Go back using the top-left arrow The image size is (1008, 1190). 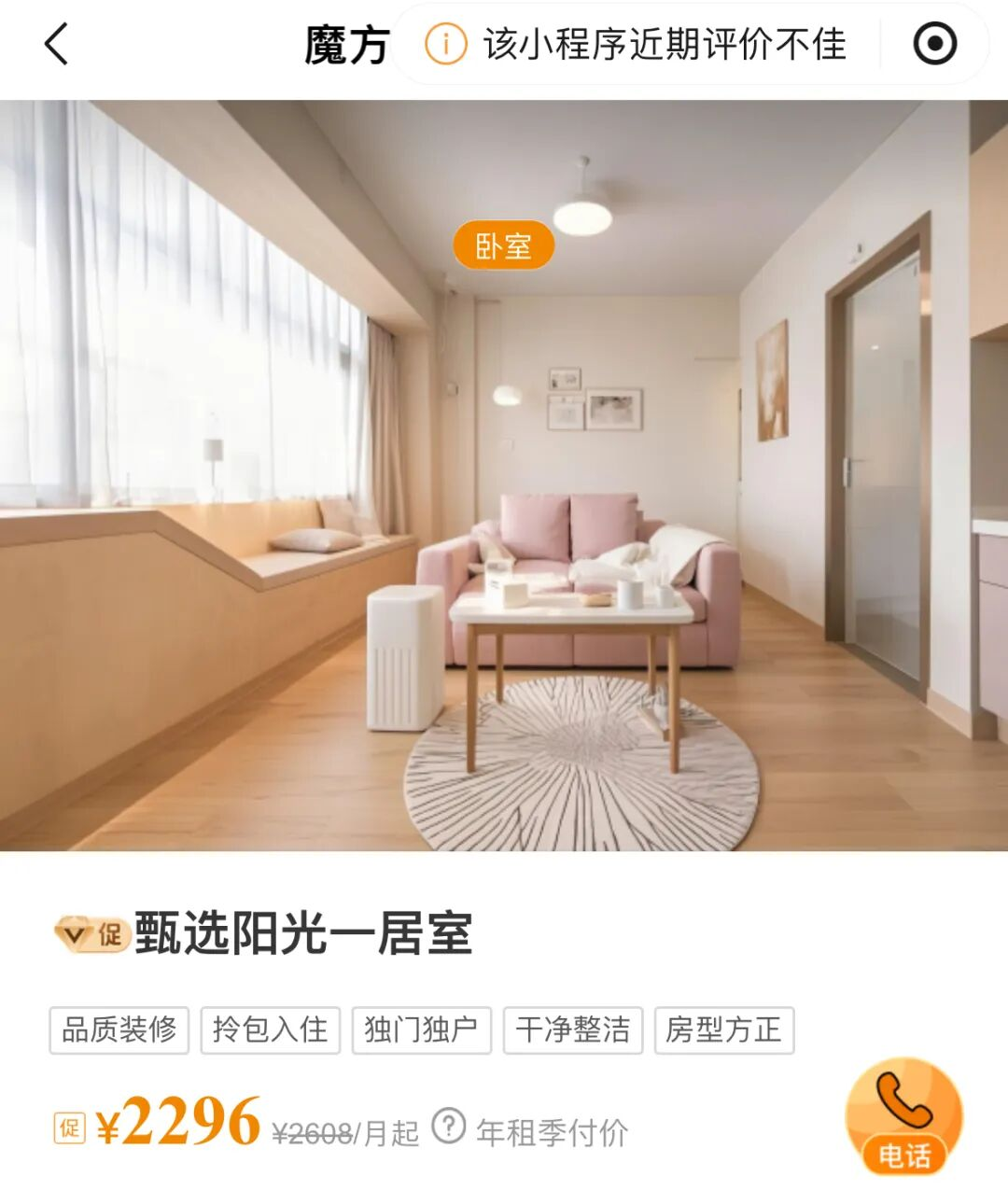[56, 44]
